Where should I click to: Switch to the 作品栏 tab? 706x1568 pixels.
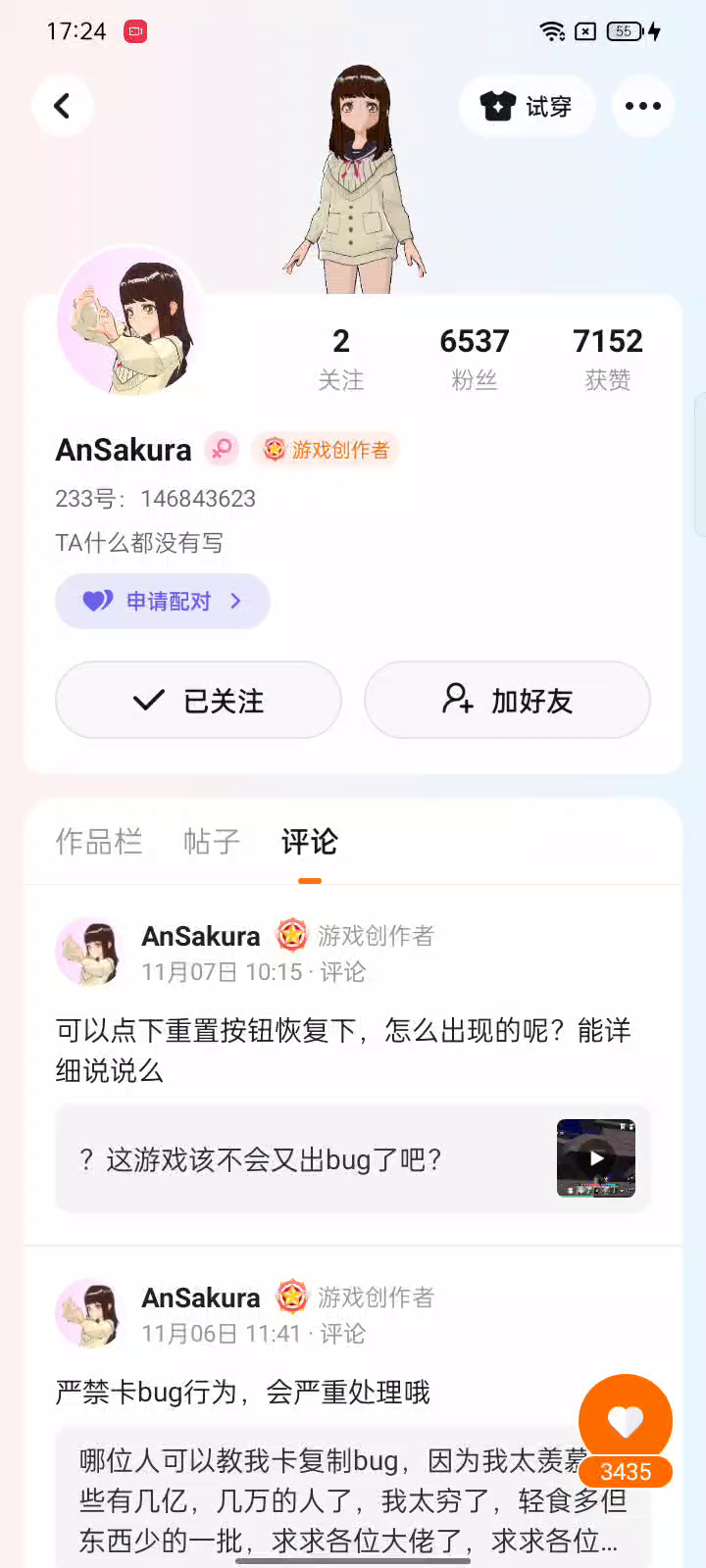[99, 841]
